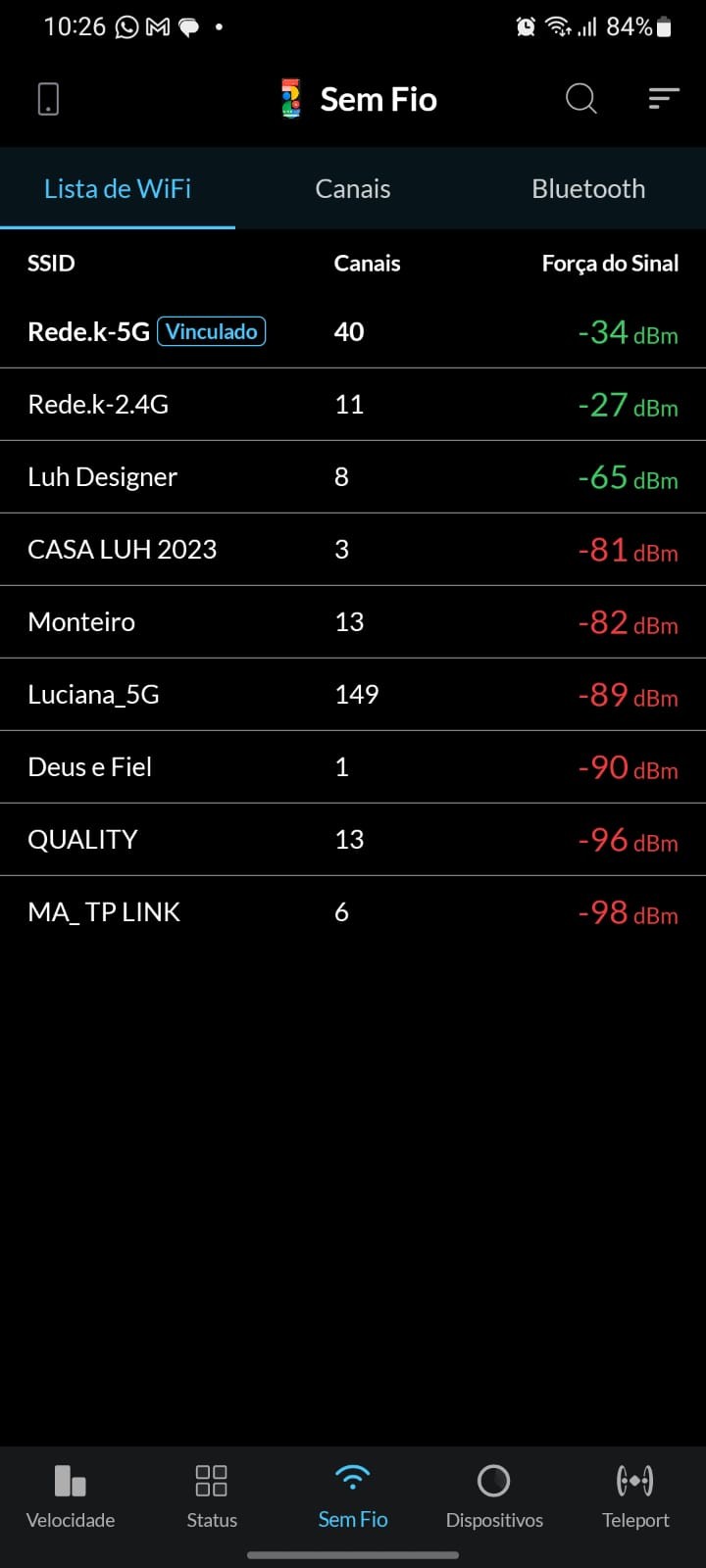
Task: Open the Luciana_5G network entry
Action: click(x=353, y=695)
